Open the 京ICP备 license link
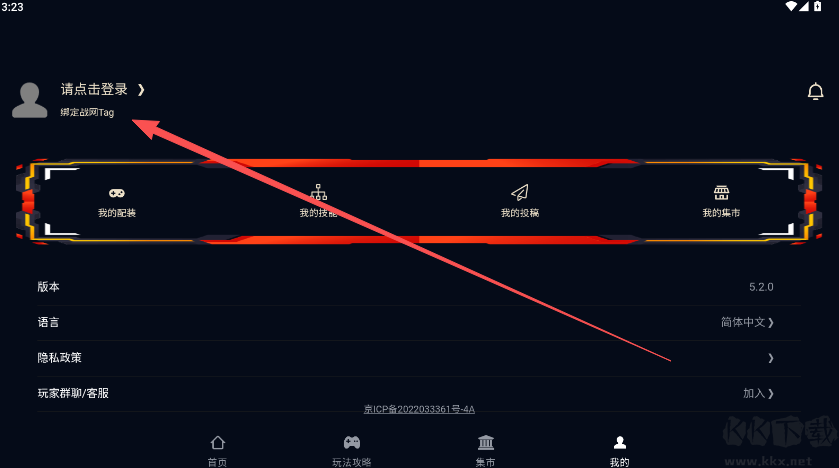The image size is (839, 468). point(419,409)
